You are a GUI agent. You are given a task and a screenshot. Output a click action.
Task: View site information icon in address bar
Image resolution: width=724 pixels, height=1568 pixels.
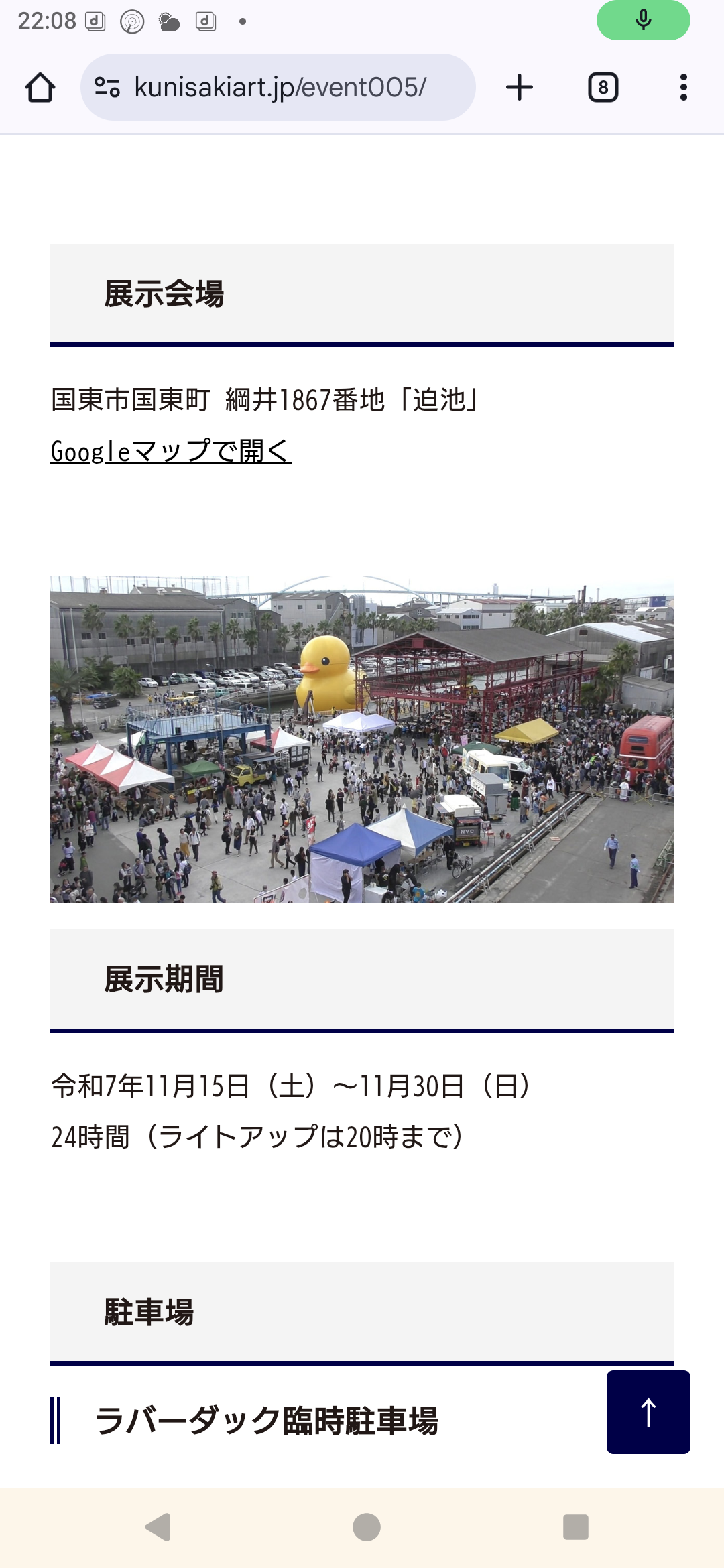(107, 88)
